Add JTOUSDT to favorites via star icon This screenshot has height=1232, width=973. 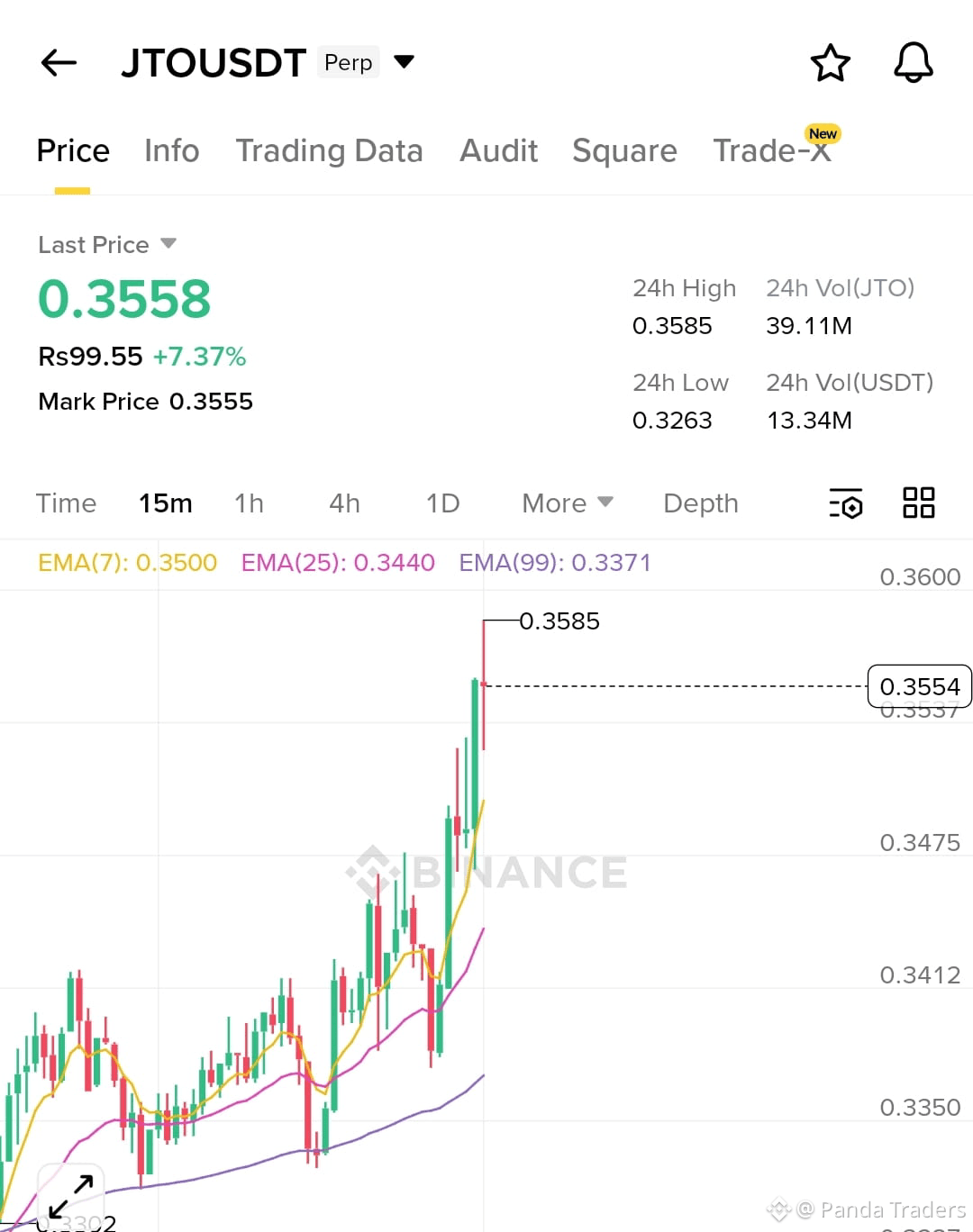[x=830, y=63]
